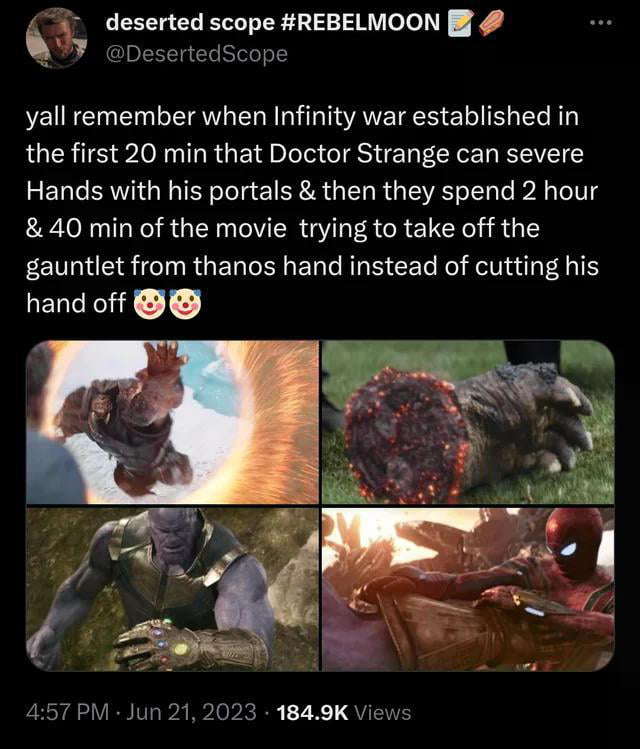View the severed hand on grass photo
Viewport: 640px width, 749px height.
[467, 422]
